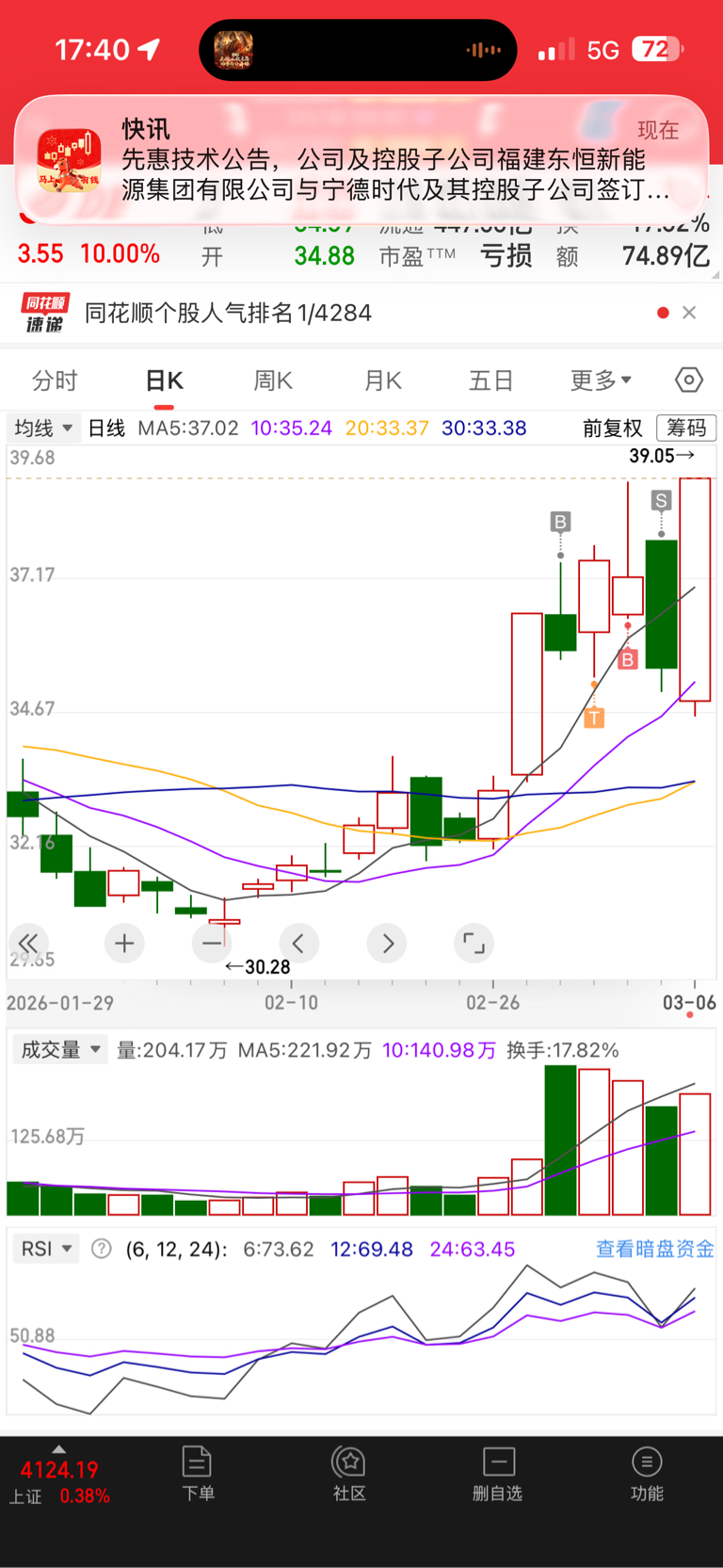Open the 均线 indicator dropdown
The width and height of the screenshot is (723, 1568).
coord(43,428)
